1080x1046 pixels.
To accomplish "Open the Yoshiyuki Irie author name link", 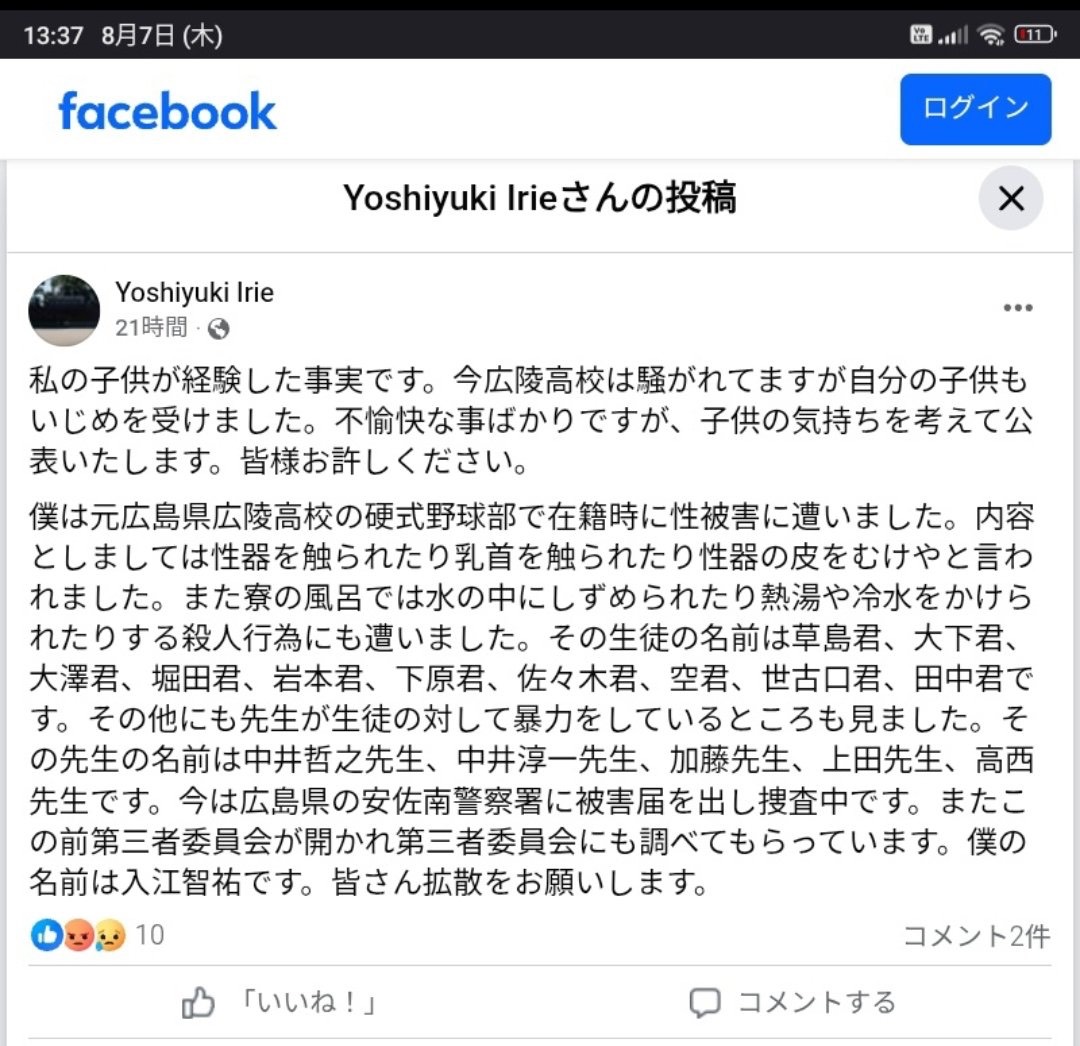I will [x=194, y=292].
